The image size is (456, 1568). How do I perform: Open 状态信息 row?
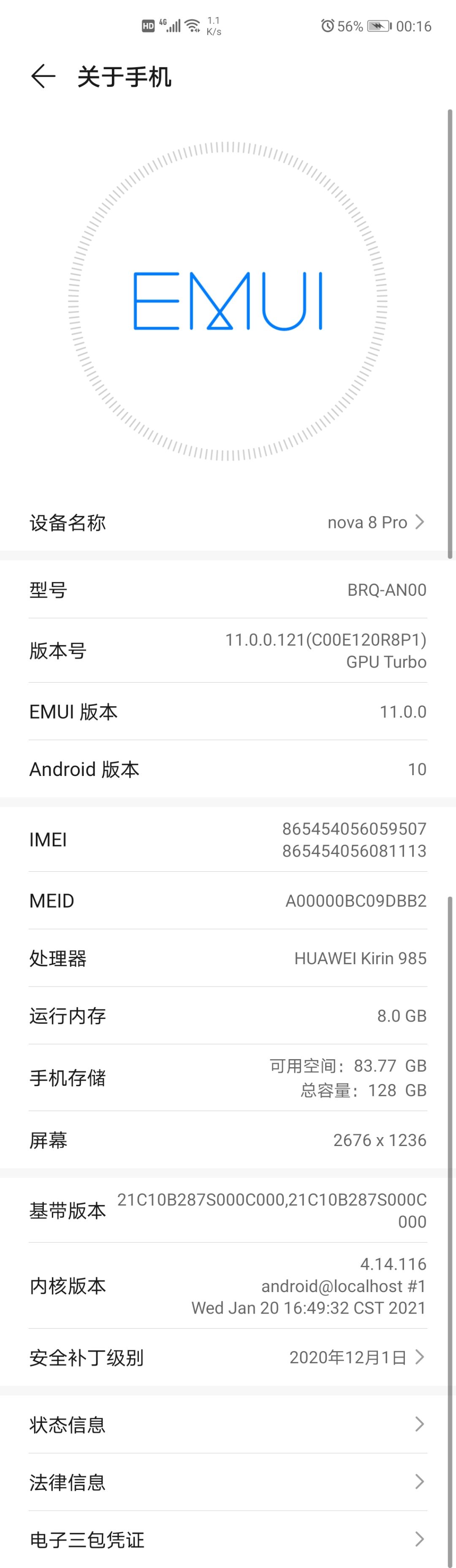point(228,1425)
